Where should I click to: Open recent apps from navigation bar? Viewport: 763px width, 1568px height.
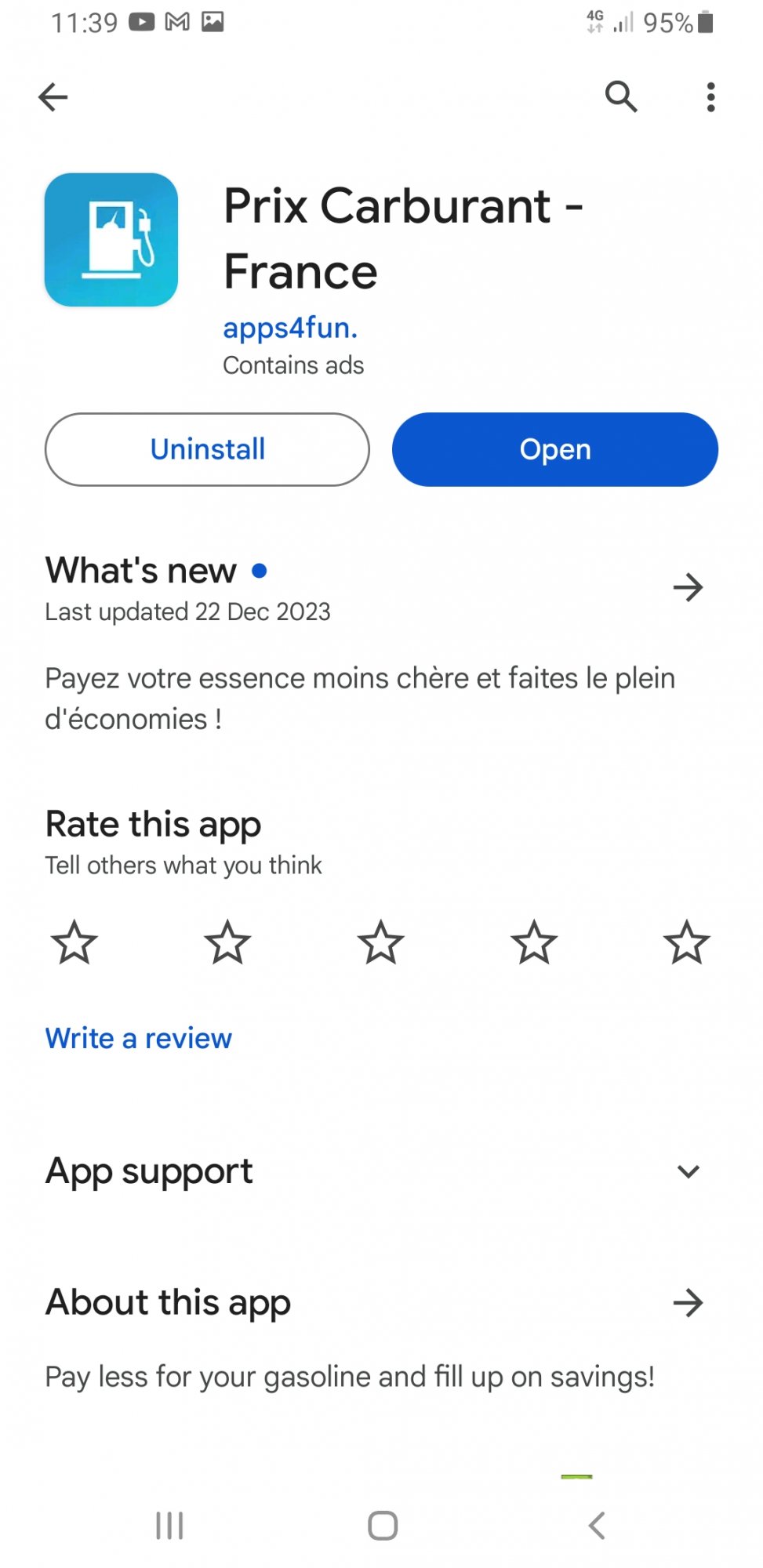(x=169, y=1526)
